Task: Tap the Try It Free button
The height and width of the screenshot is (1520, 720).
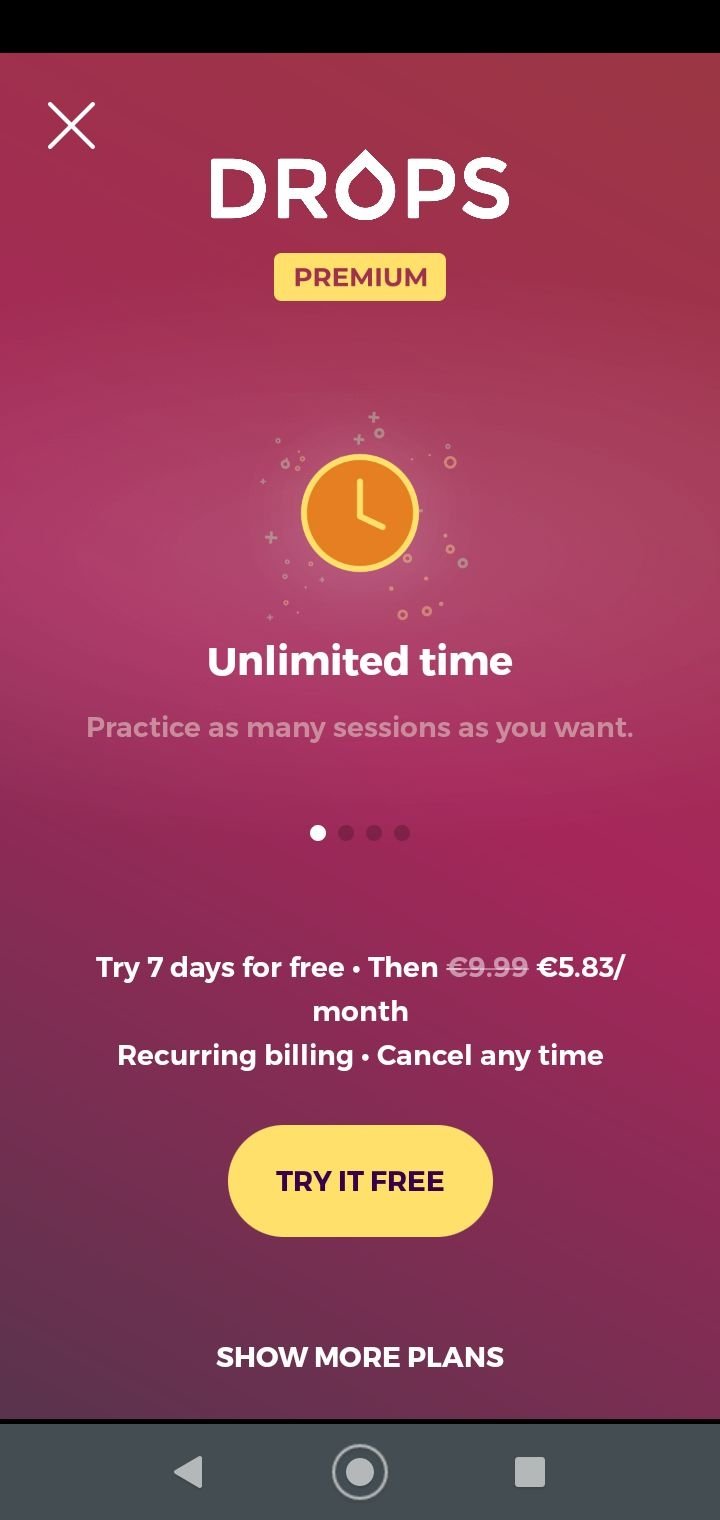Action: point(360,1181)
